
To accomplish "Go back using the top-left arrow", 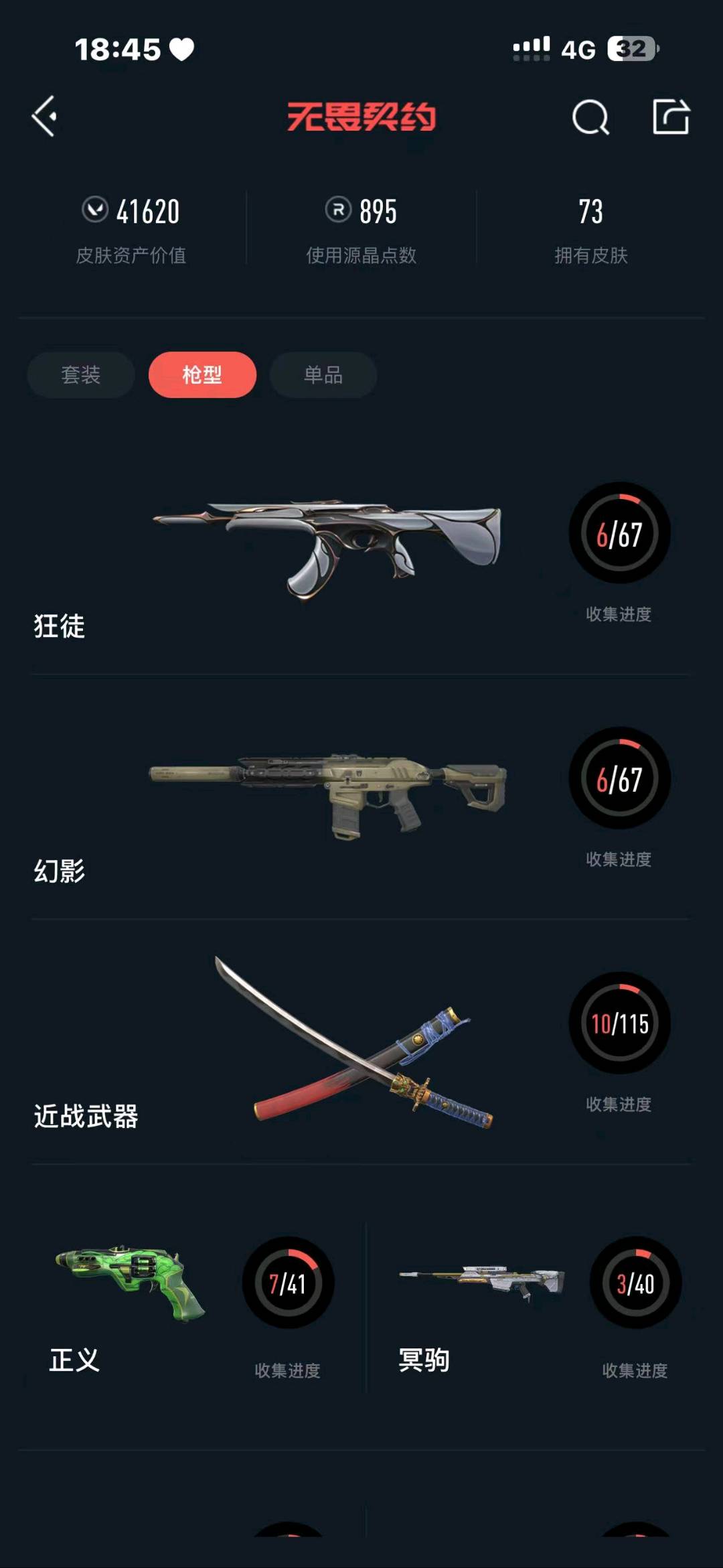I will pyautogui.click(x=45, y=117).
